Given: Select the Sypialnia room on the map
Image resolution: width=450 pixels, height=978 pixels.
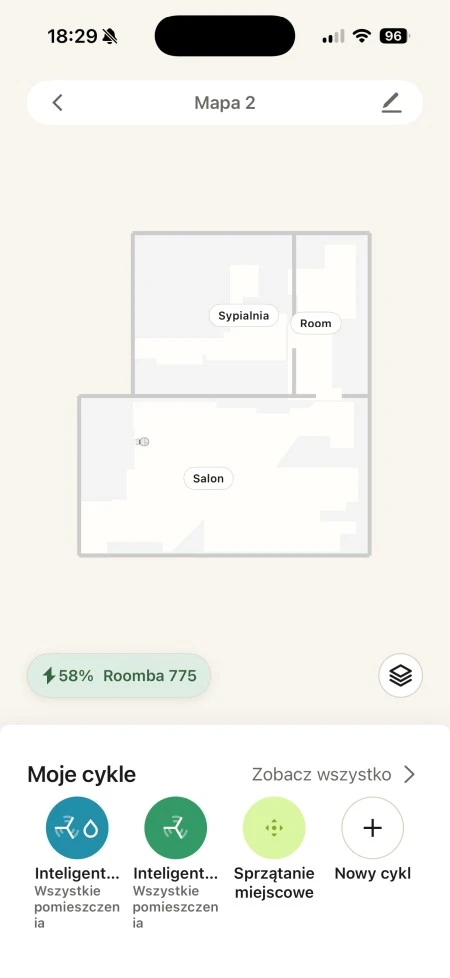Looking at the screenshot, I should coord(243,316).
